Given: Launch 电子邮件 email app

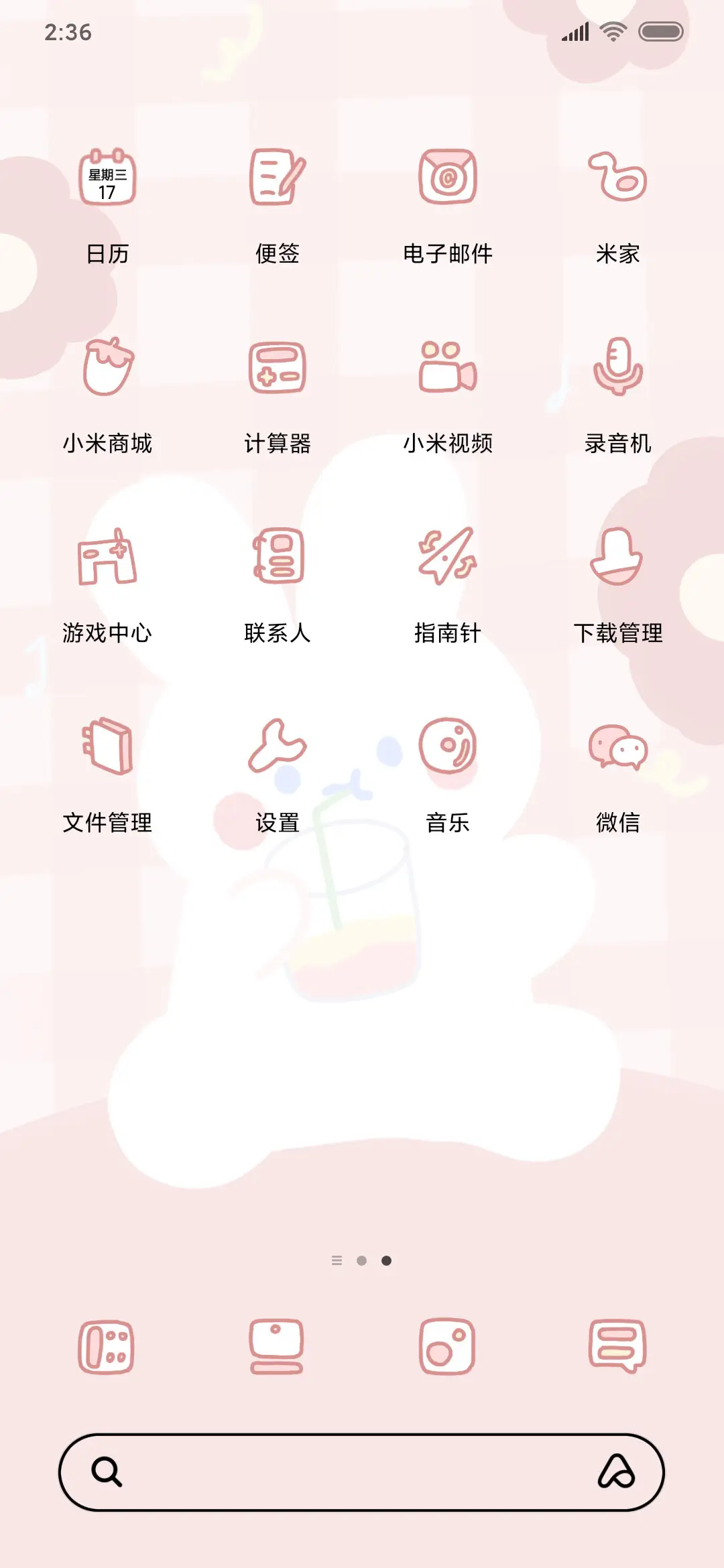Looking at the screenshot, I should [447, 178].
